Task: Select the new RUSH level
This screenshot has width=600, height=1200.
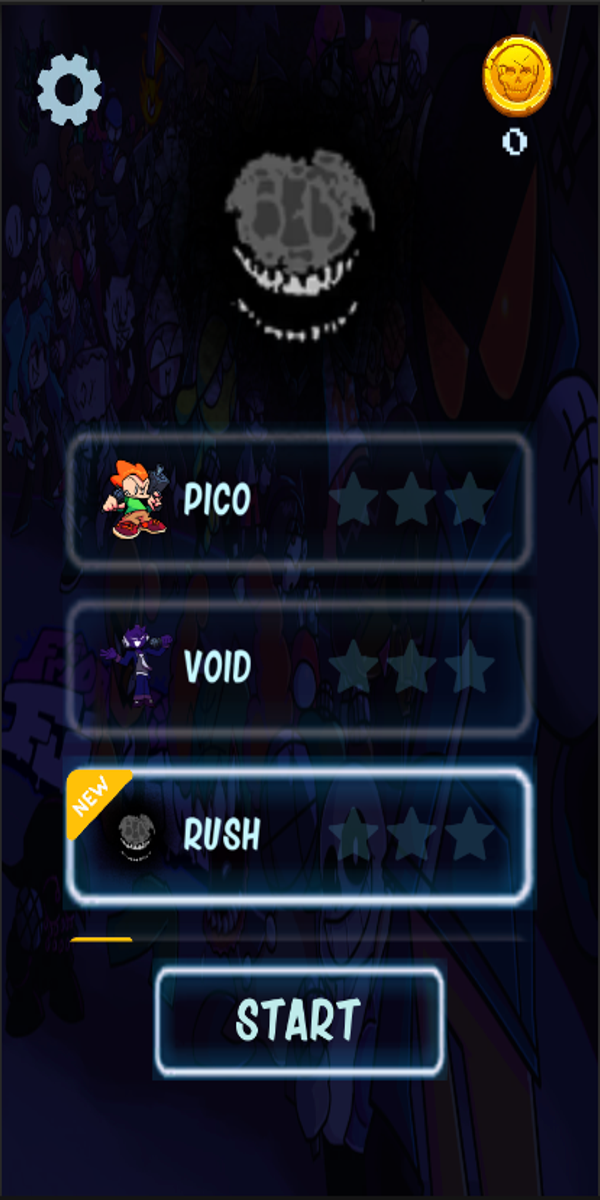Action: tap(297, 835)
